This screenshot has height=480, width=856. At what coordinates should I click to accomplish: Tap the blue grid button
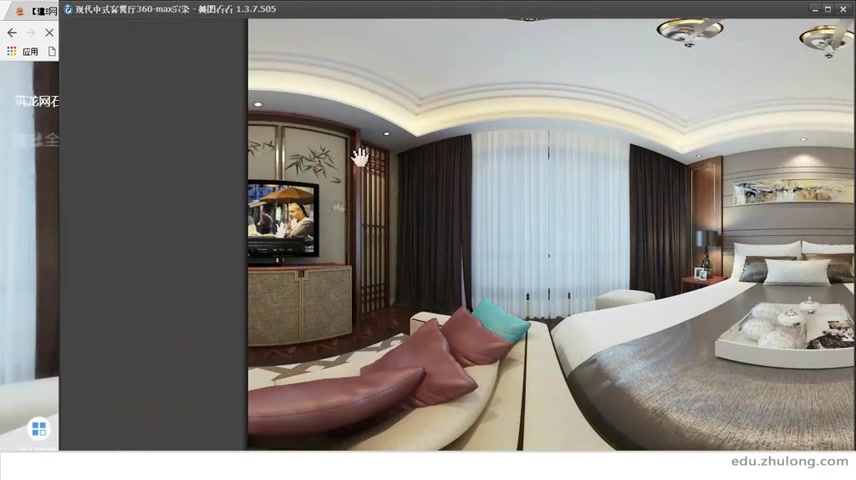(x=39, y=429)
